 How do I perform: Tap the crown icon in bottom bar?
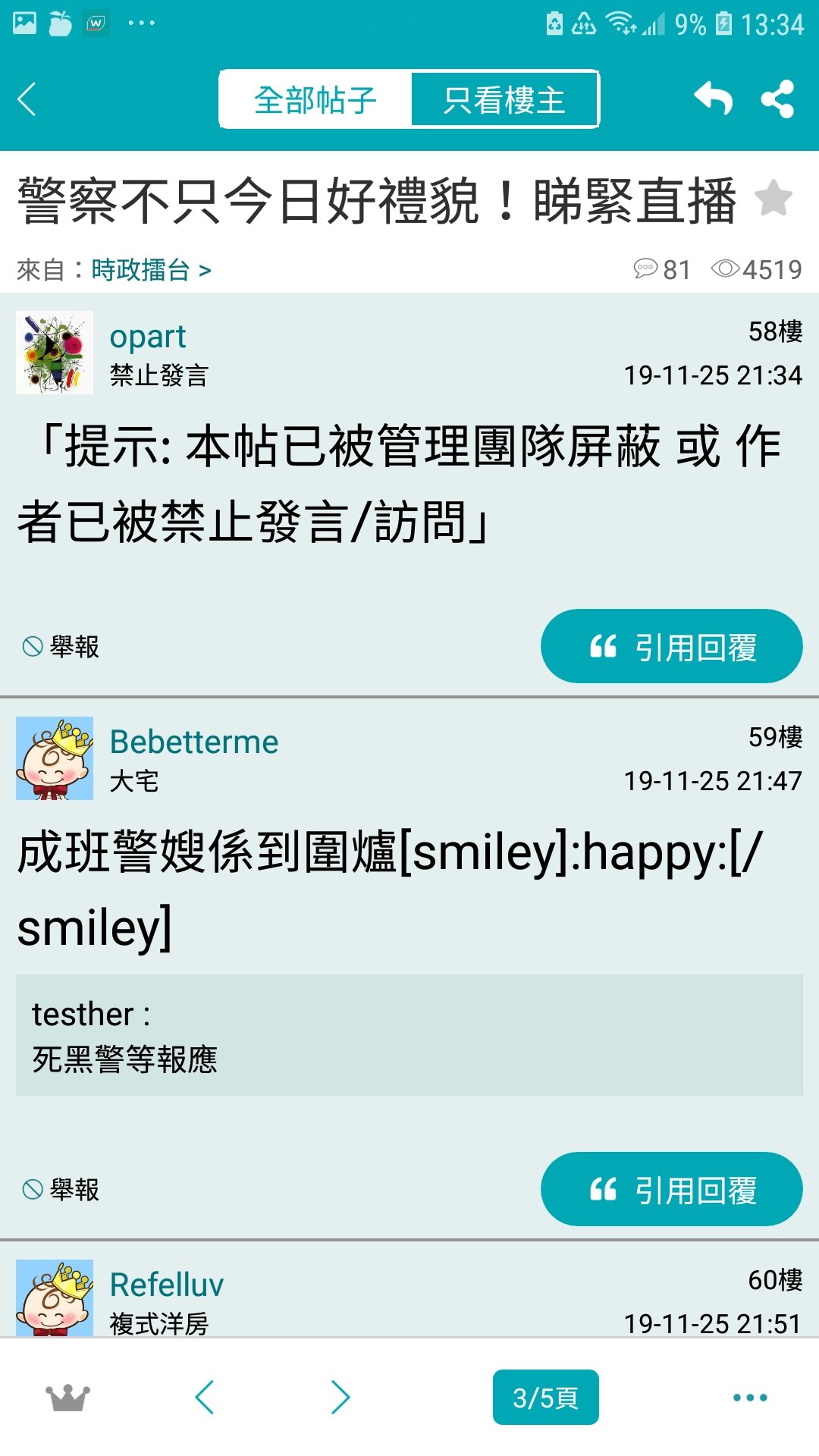tap(67, 1397)
